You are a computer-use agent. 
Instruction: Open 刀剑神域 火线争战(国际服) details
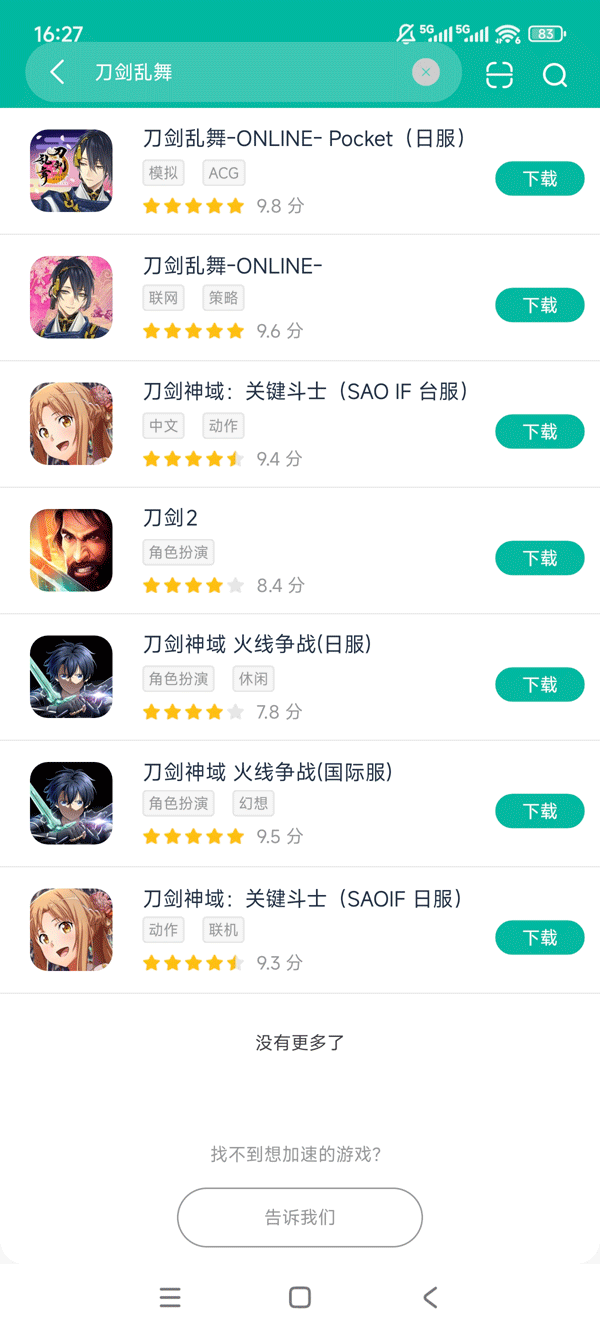tap(268, 772)
